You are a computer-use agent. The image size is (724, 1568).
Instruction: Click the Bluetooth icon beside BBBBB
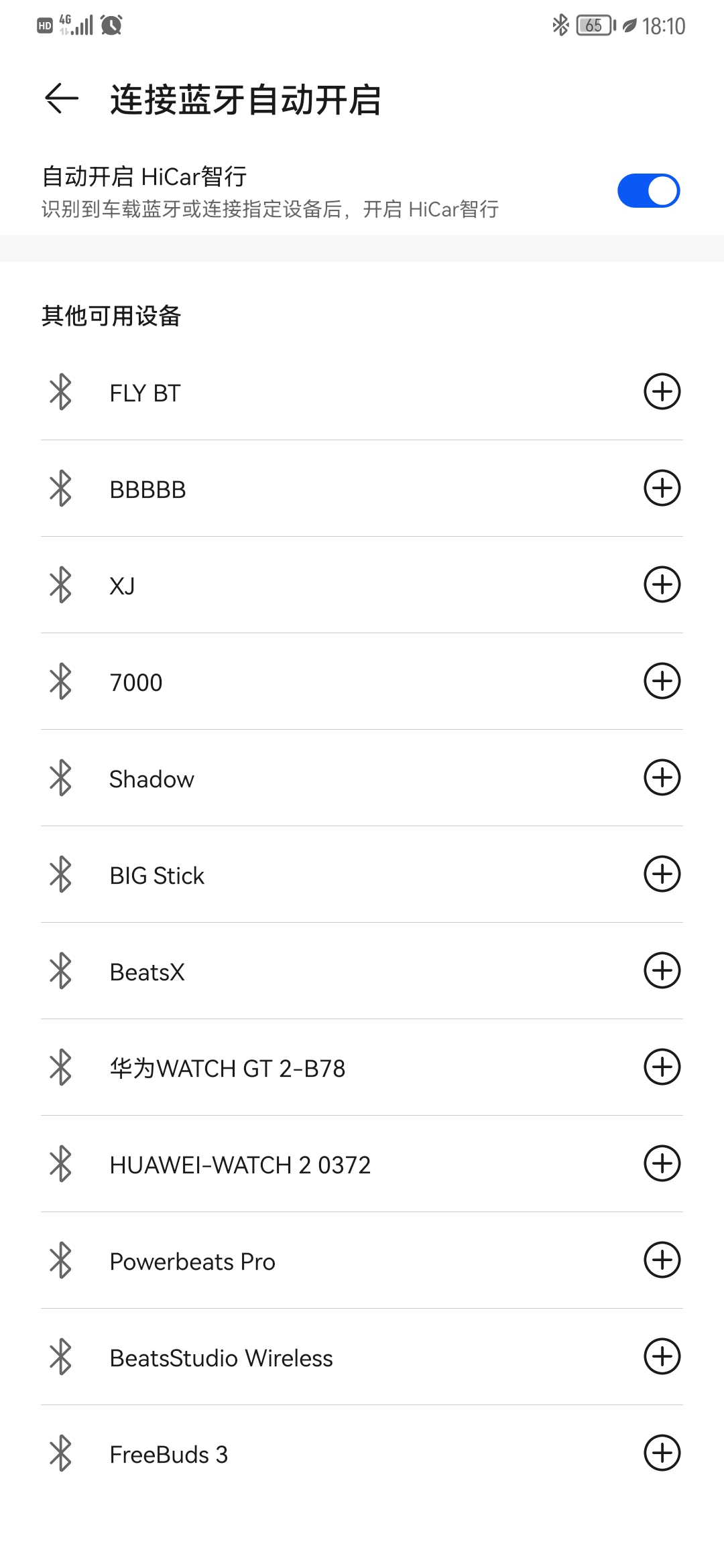[x=60, y=489]
